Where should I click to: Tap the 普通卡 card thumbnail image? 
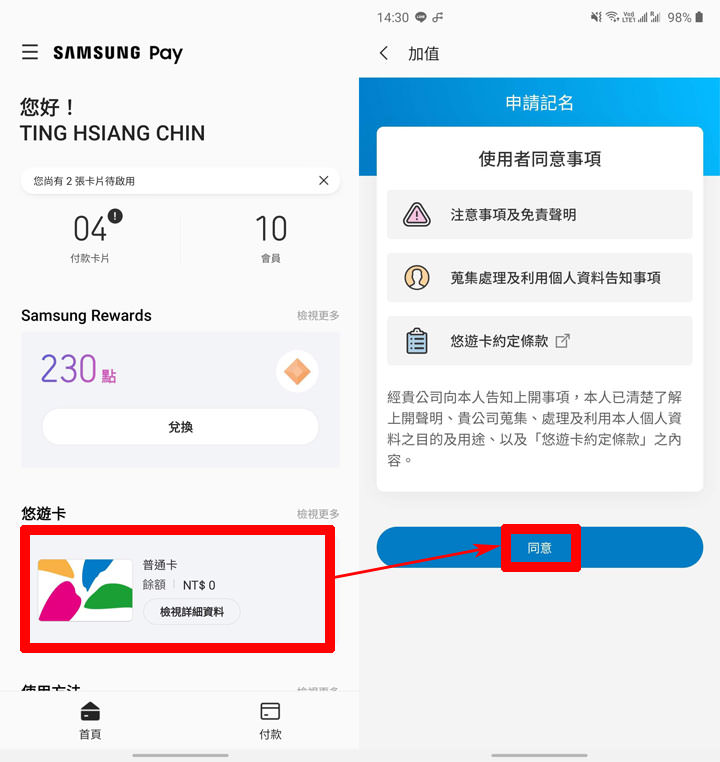coord(85,590)
